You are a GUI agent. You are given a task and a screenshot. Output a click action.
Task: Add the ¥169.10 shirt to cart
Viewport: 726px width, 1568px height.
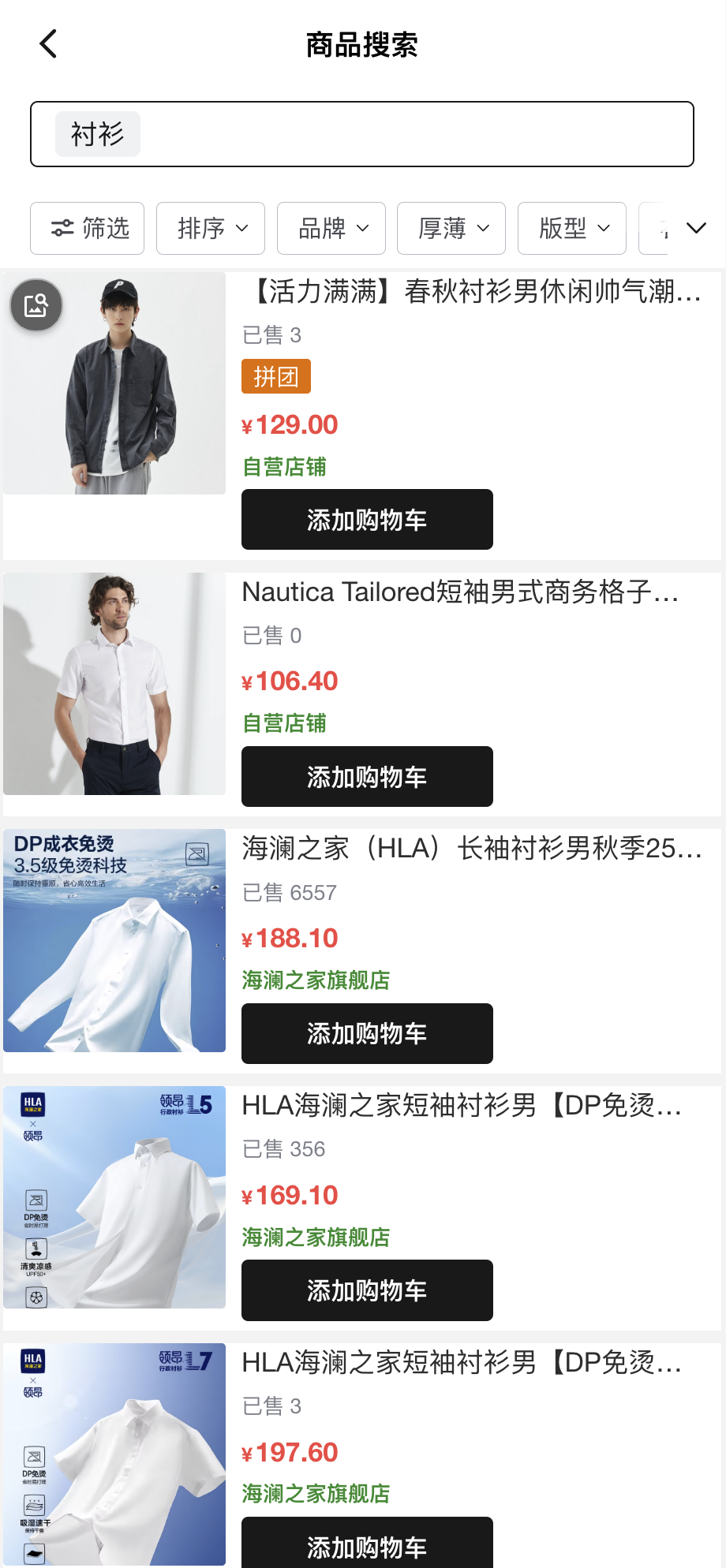pos(367,1290)
